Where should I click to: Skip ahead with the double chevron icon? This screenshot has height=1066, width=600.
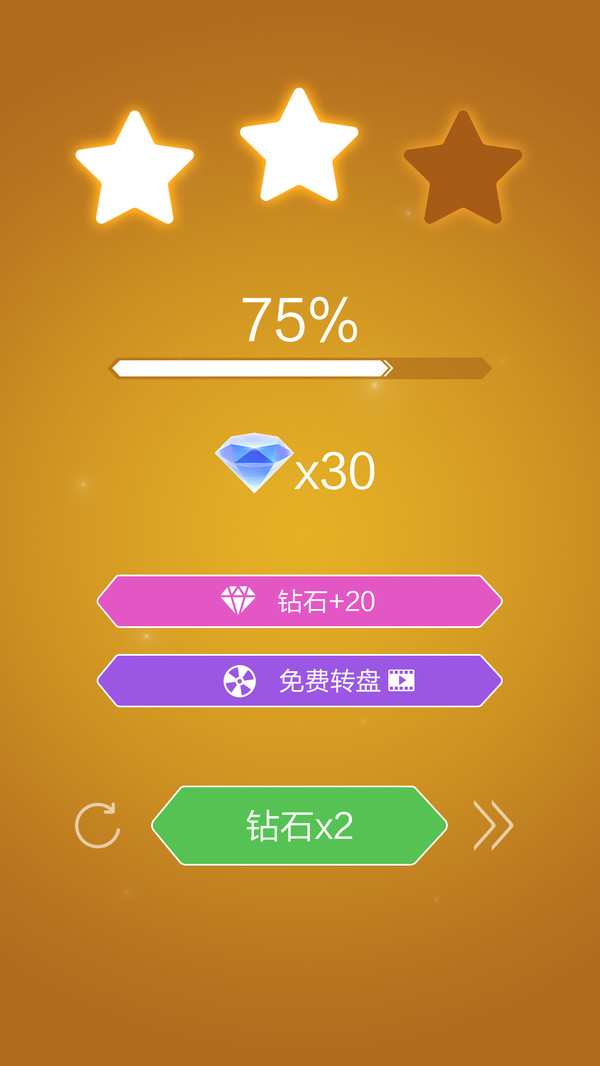493,826
